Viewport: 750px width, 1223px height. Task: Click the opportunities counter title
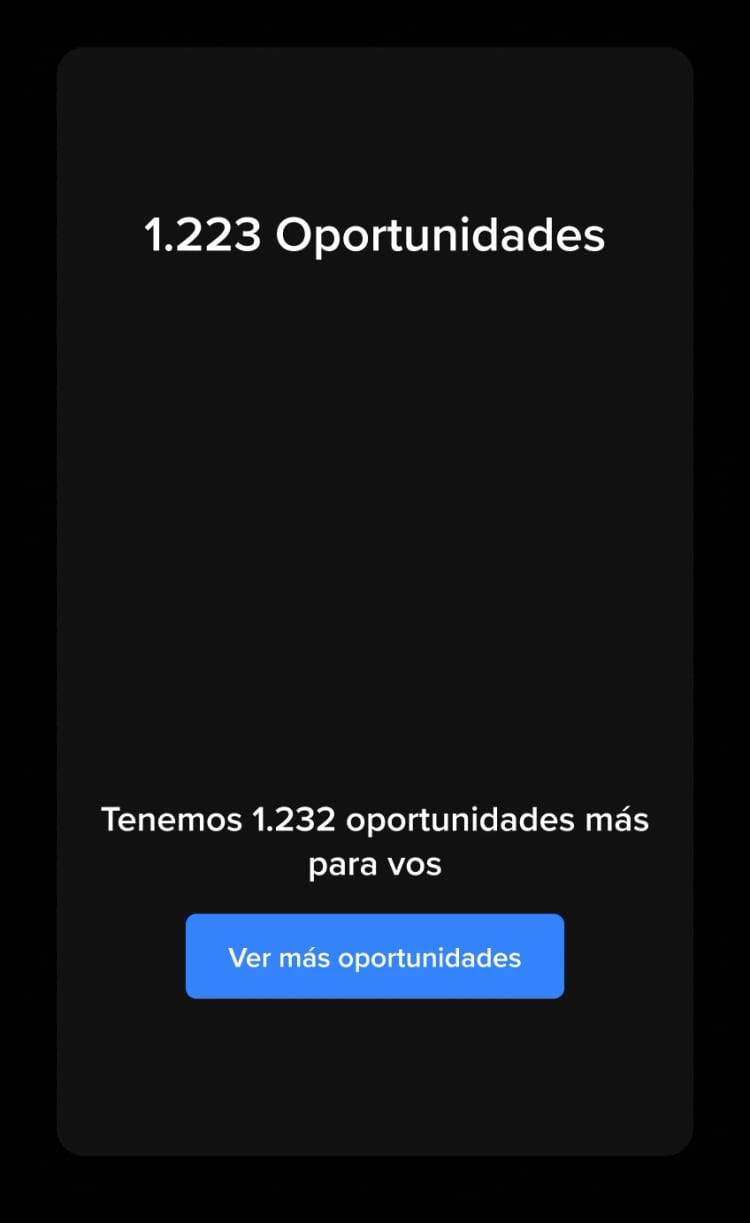coord(375,236)
